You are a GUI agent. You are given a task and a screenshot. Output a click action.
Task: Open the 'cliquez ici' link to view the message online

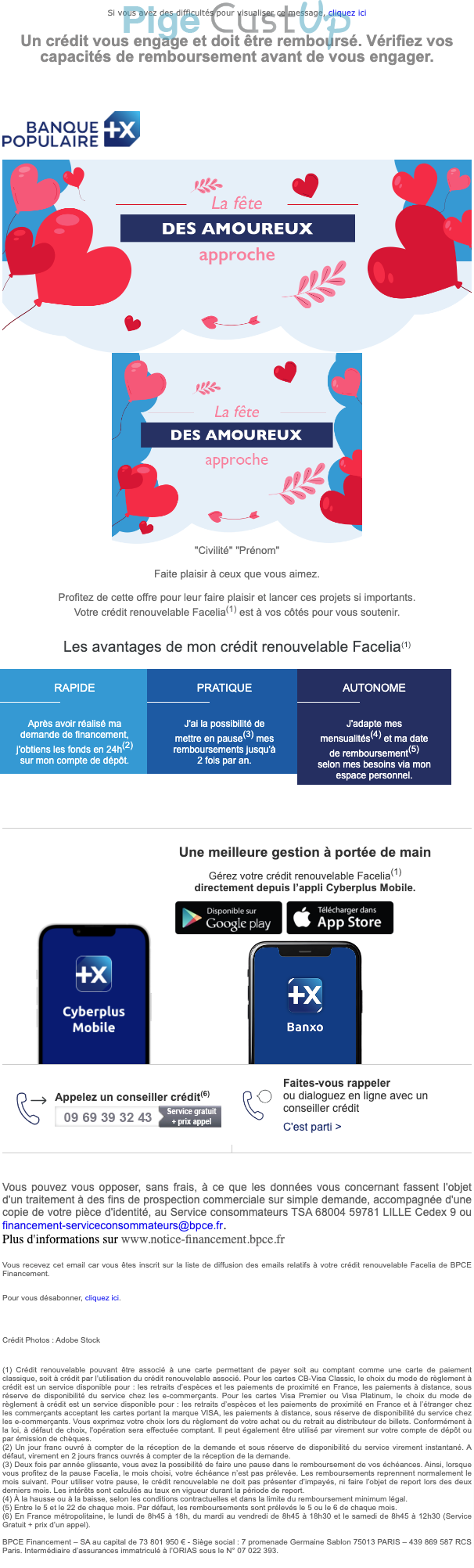[x=347, y=13]
